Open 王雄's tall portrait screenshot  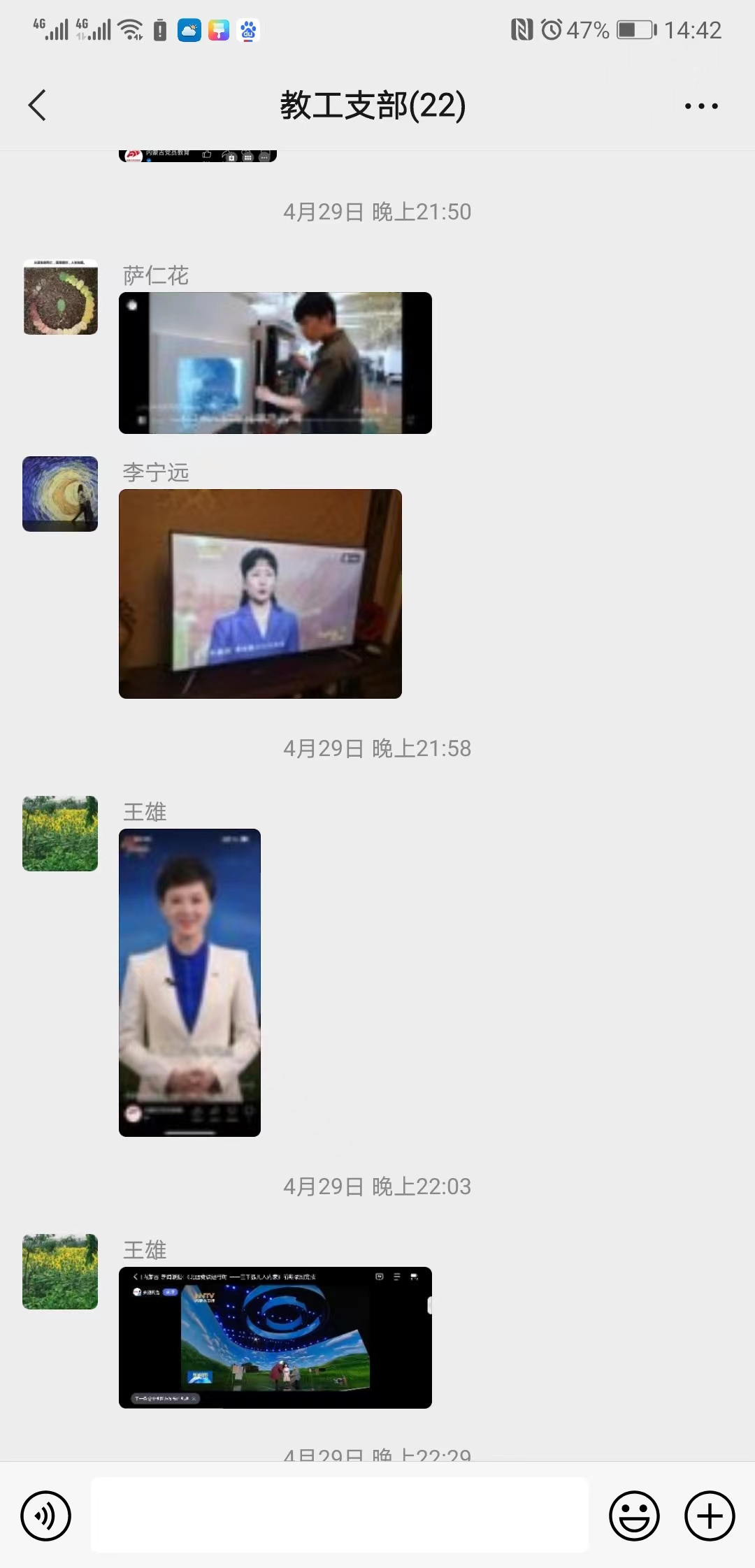(189, 982)
